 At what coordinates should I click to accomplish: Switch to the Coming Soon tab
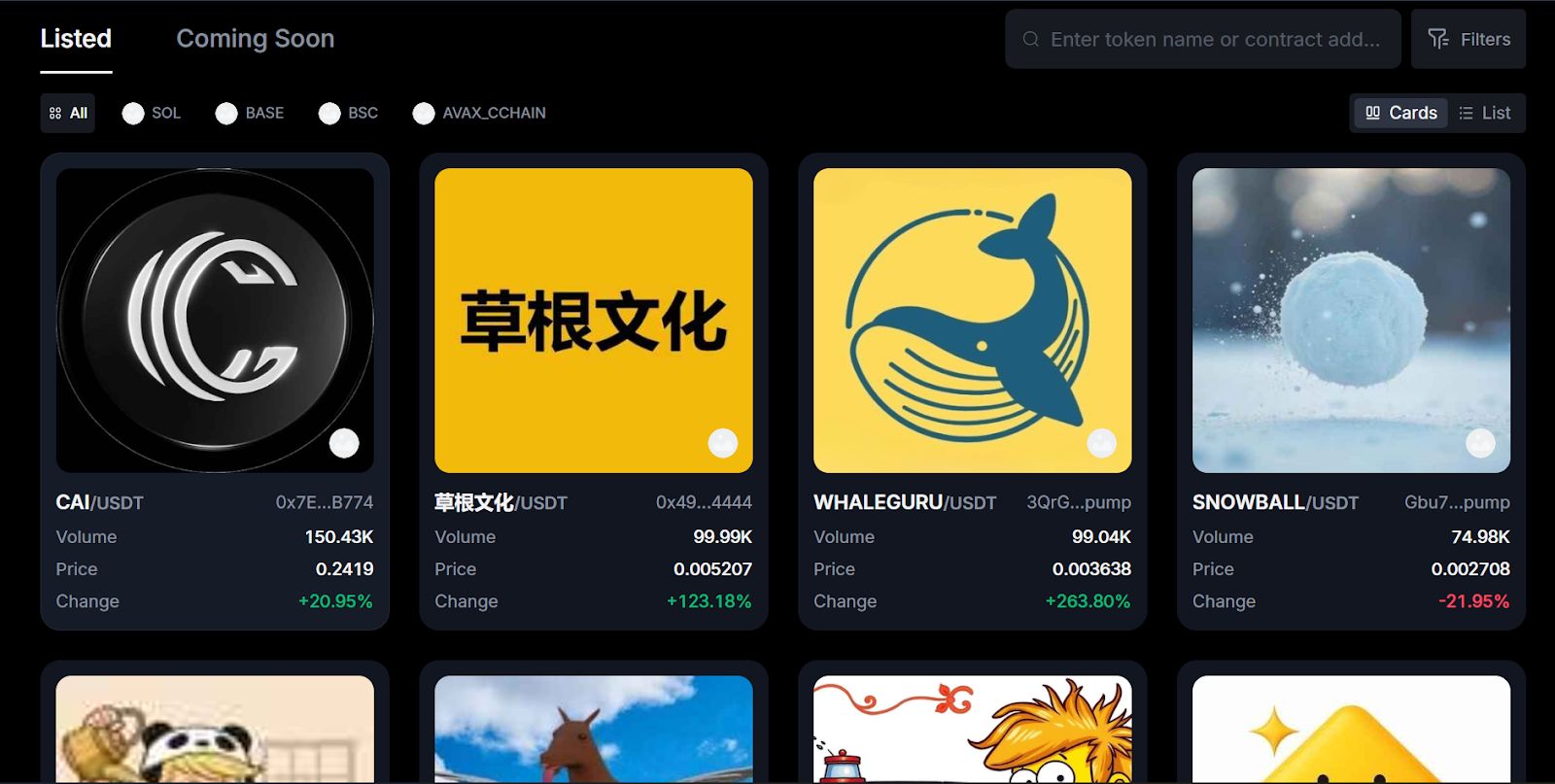tap(255, 39)
